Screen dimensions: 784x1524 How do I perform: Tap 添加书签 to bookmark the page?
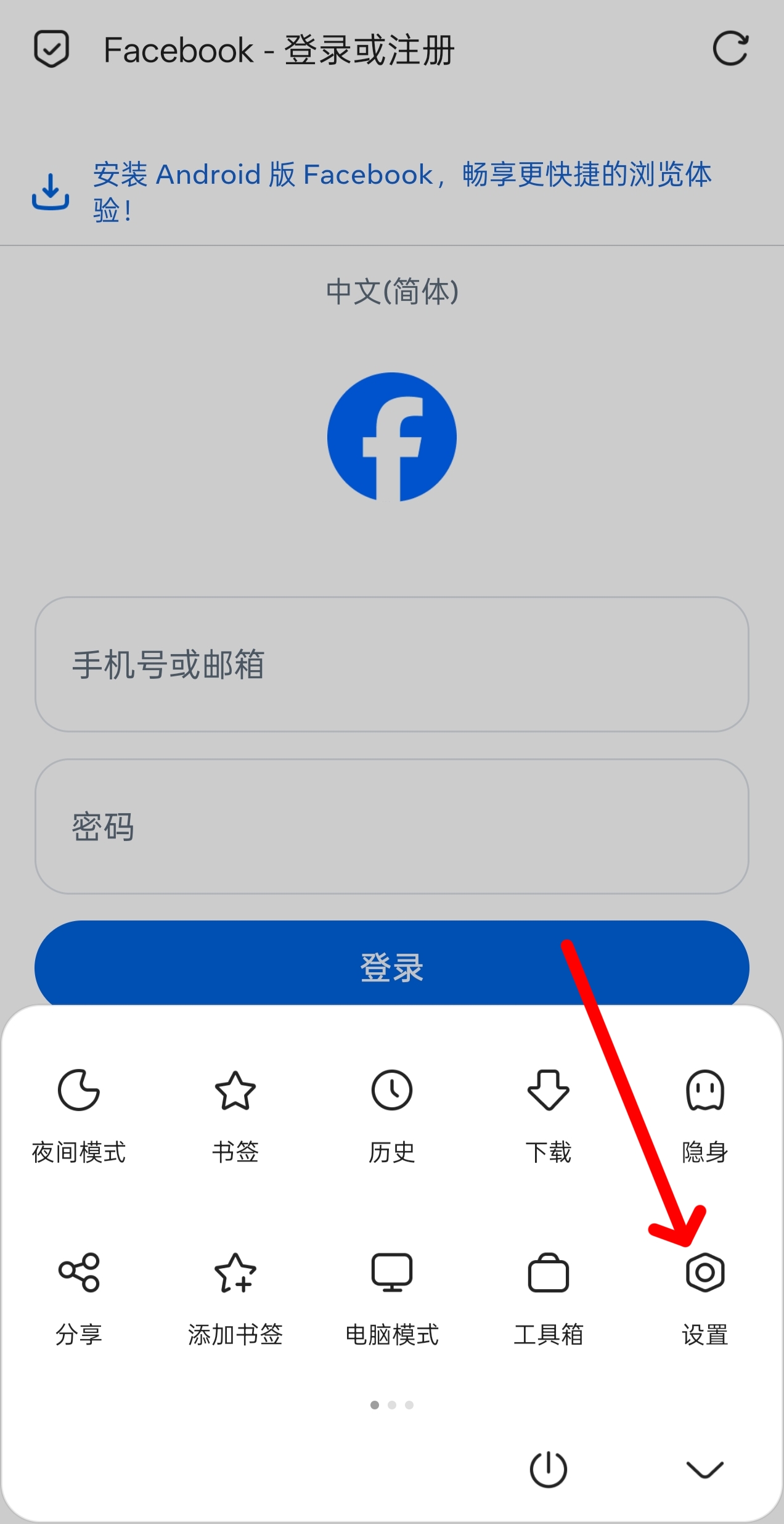[236, 1272]
